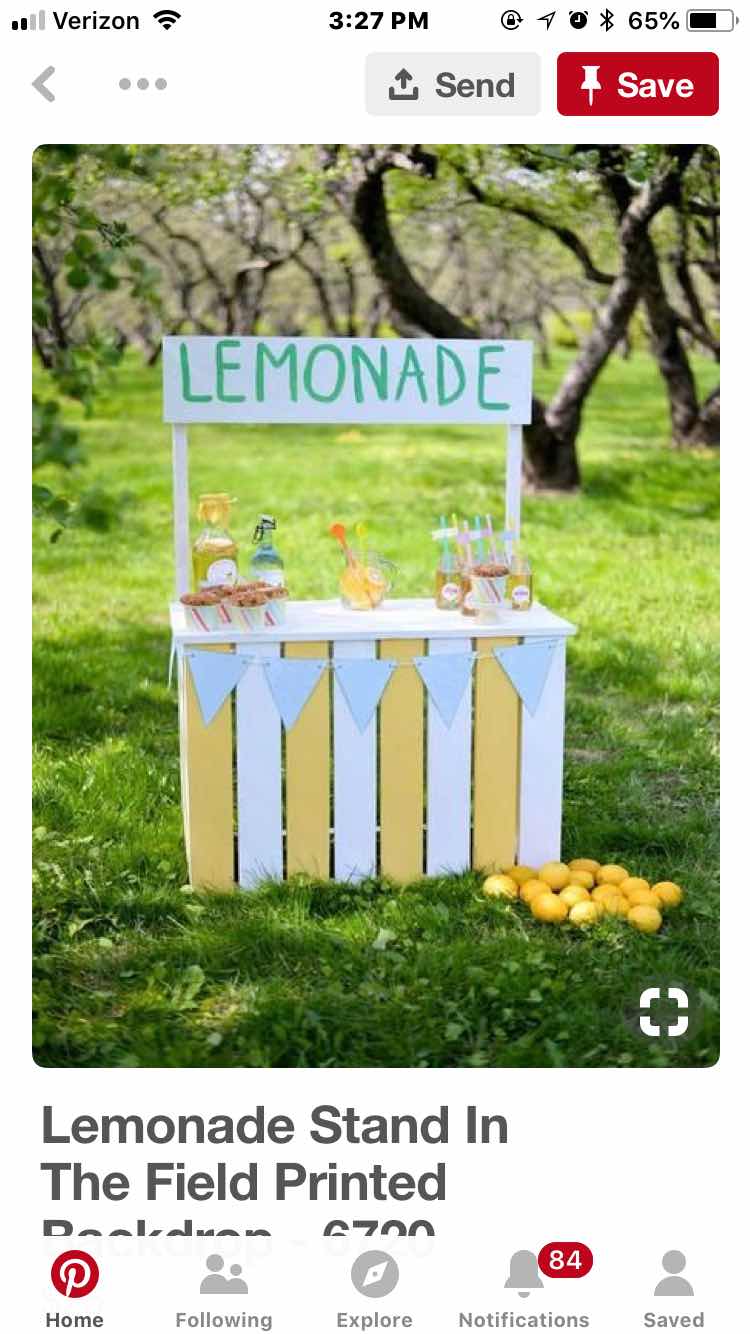Go to the Saved tab
Viewport: 750px width, 1334px height.
pyautogui.click(x=673, y=1290)
